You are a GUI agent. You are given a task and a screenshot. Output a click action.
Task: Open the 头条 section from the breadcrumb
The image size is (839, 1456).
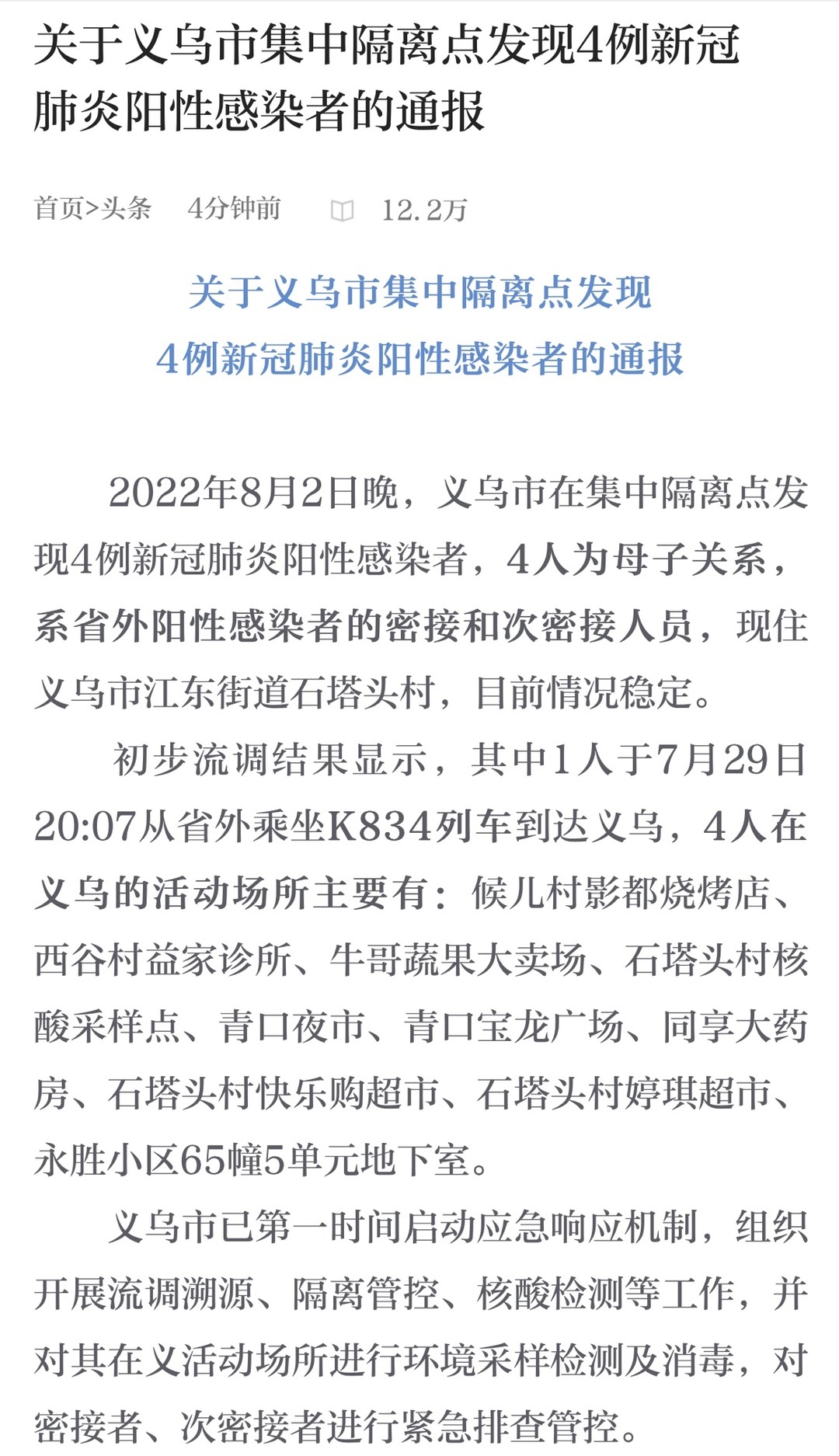click(x=126, y=208)
